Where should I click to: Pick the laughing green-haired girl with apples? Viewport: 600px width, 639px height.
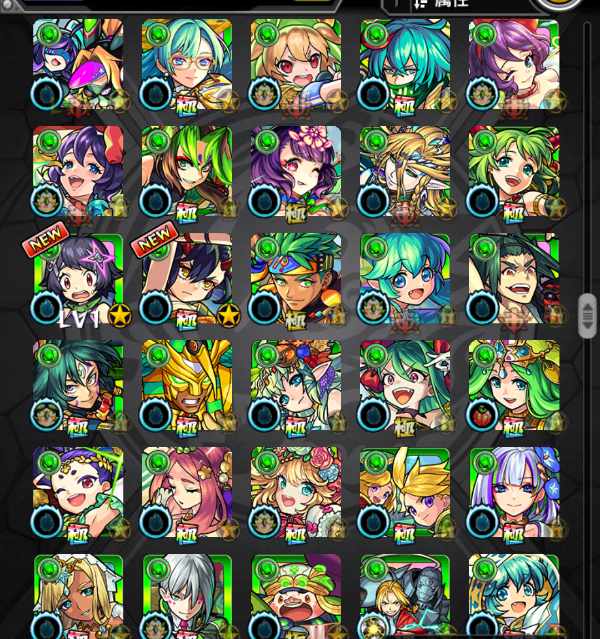(x=405, y=389)
